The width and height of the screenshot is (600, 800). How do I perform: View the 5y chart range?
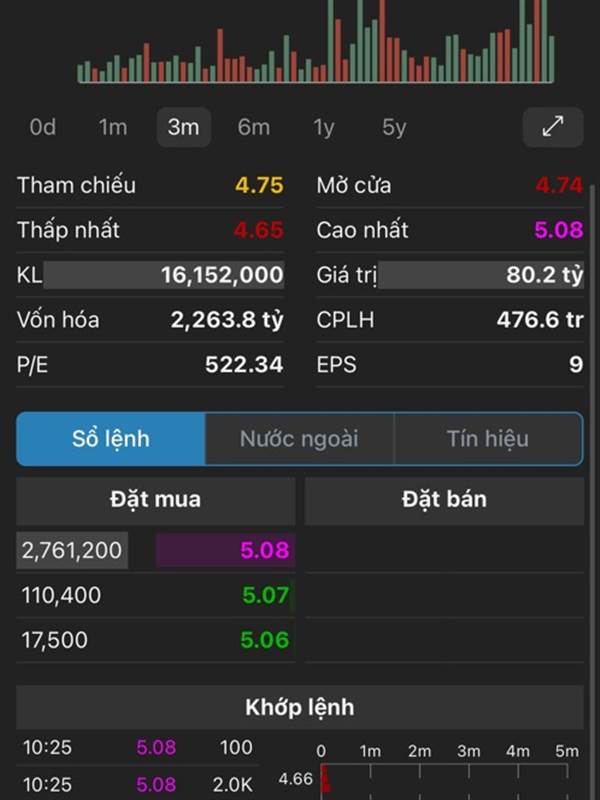[394, 127]
